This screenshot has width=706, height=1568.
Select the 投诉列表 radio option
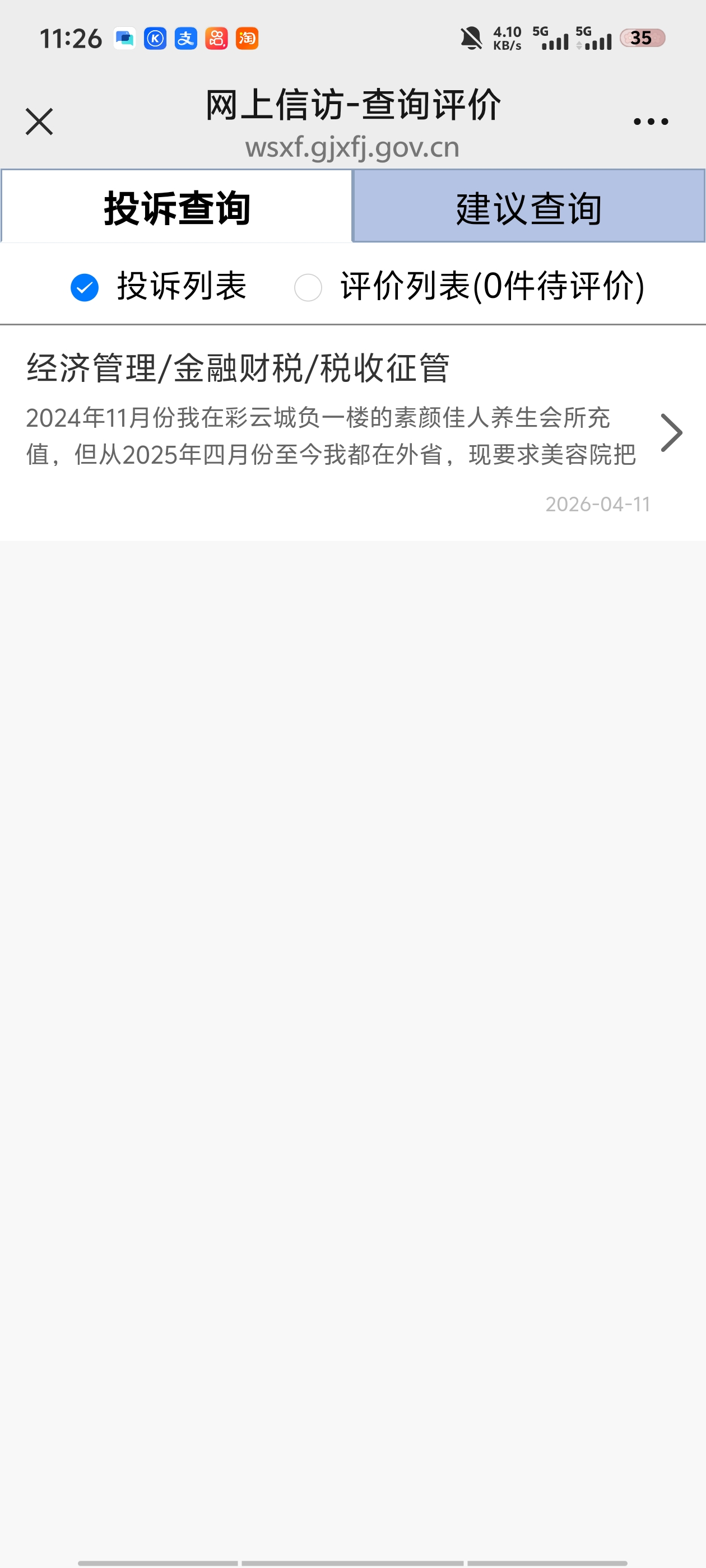(85, 287)
